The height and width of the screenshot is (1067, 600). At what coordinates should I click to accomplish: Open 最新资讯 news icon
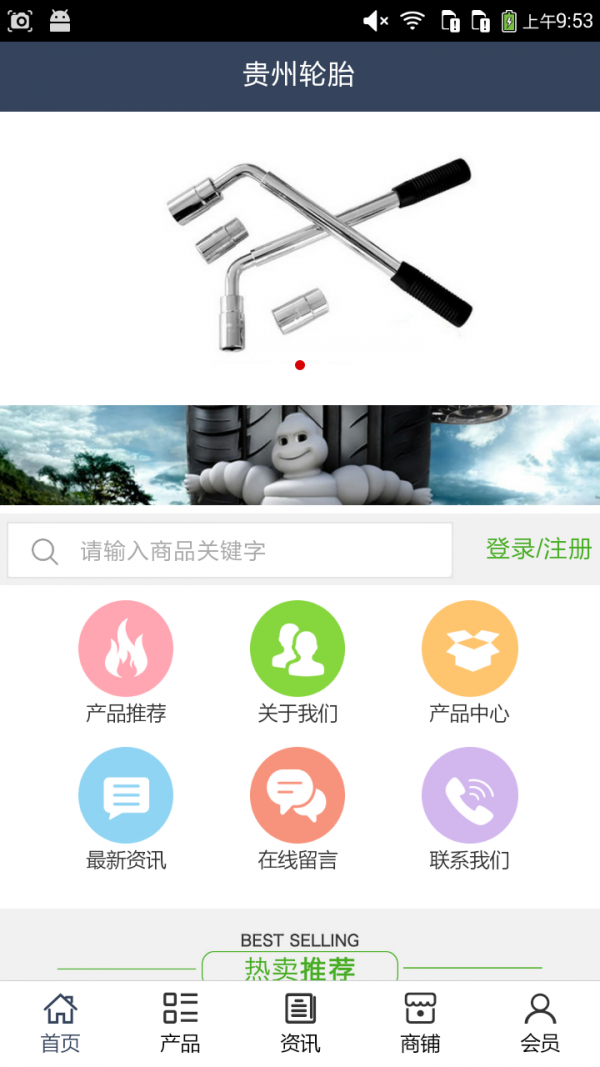pyautogui.click(x=126, y=796)
